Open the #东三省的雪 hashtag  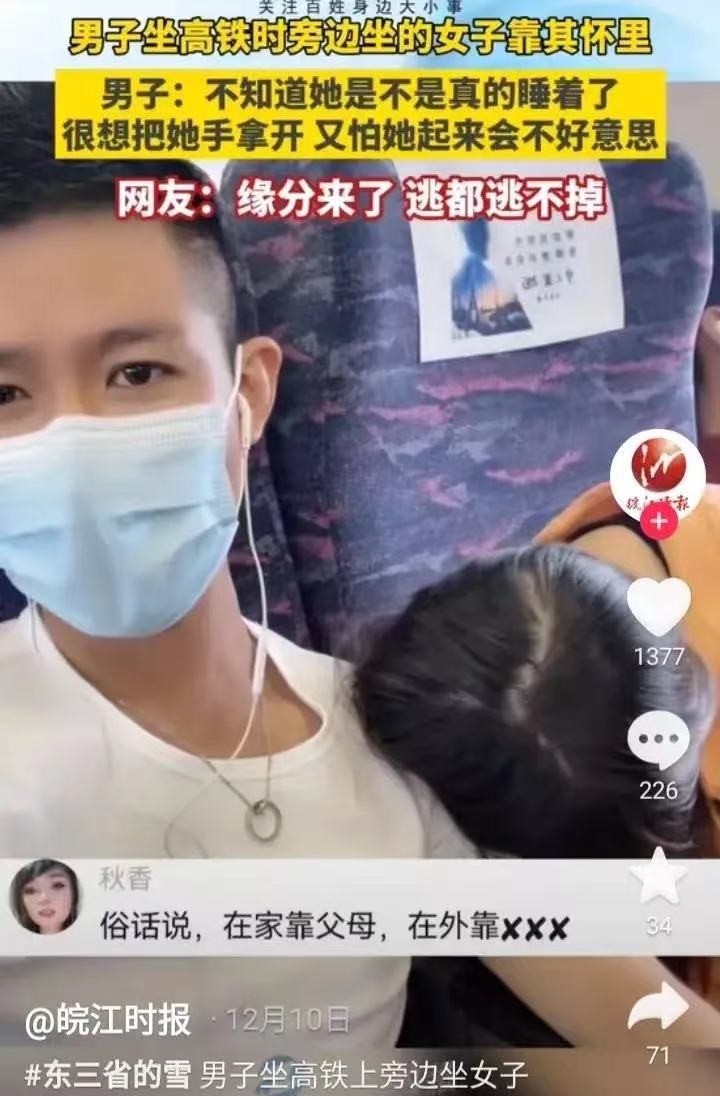(x=108, y=1076)
